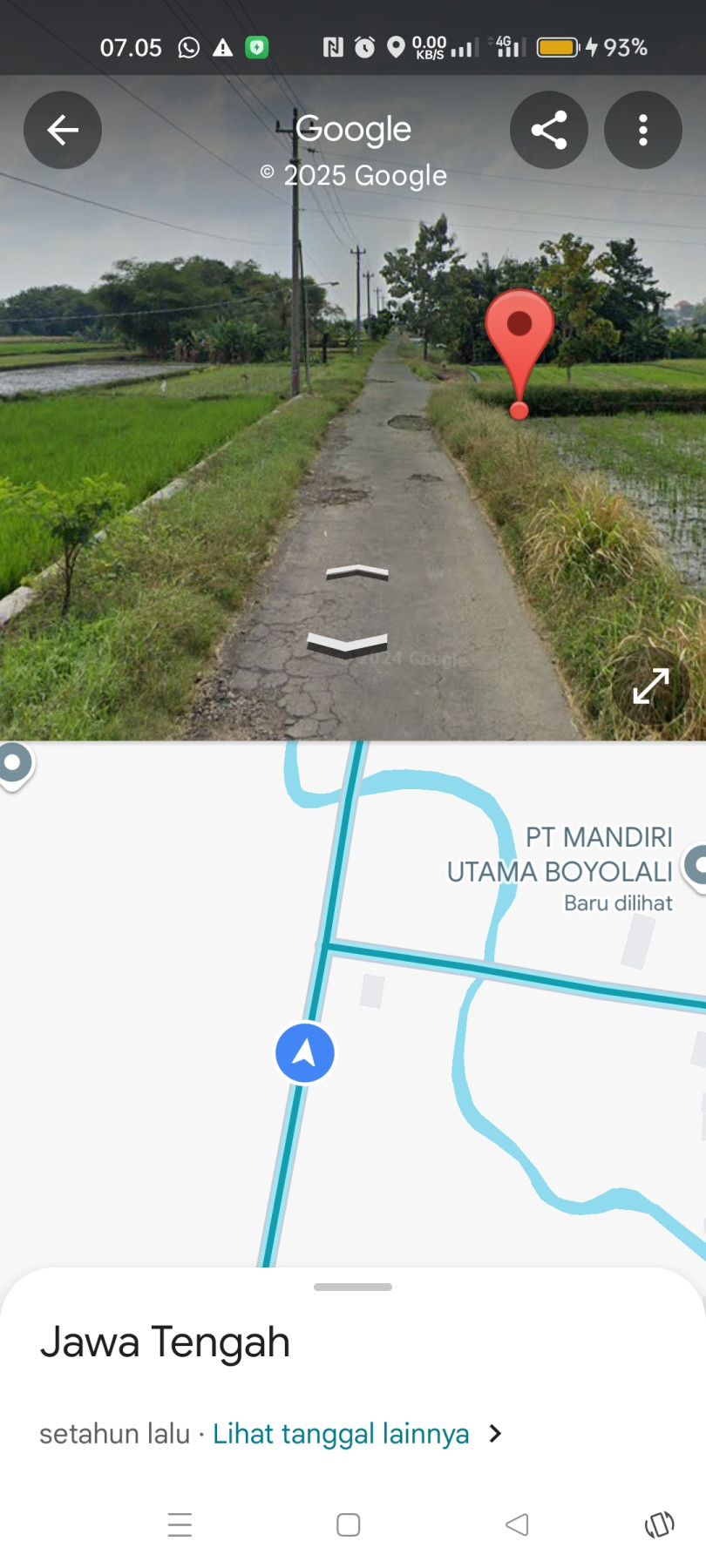This screenshot has height=1568, width=706.
Task: Move forward along the road
Action: [x=357, y=572]
